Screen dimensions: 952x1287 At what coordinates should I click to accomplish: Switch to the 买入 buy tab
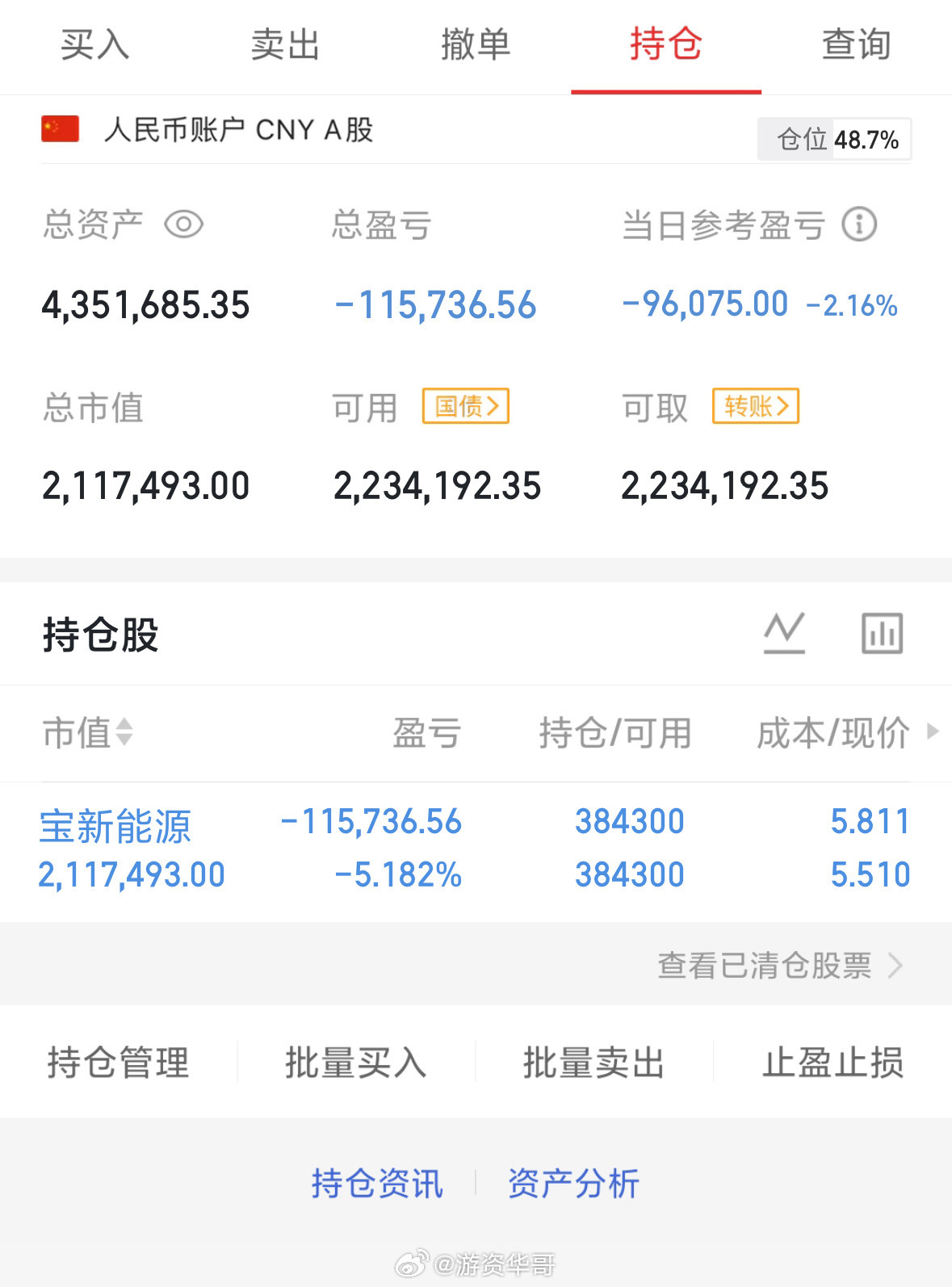tap(95, 44)
